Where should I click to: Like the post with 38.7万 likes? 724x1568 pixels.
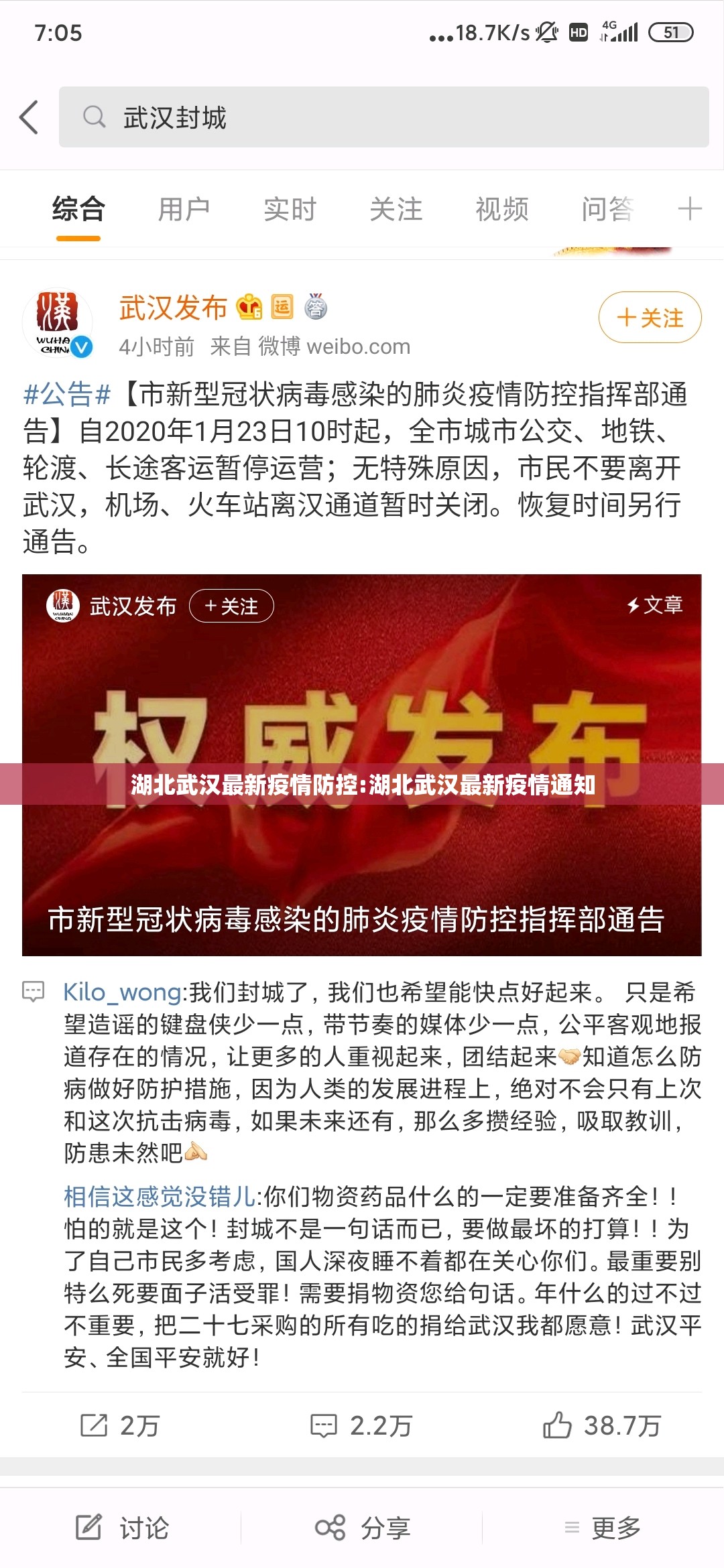[x=601, y=1425]
